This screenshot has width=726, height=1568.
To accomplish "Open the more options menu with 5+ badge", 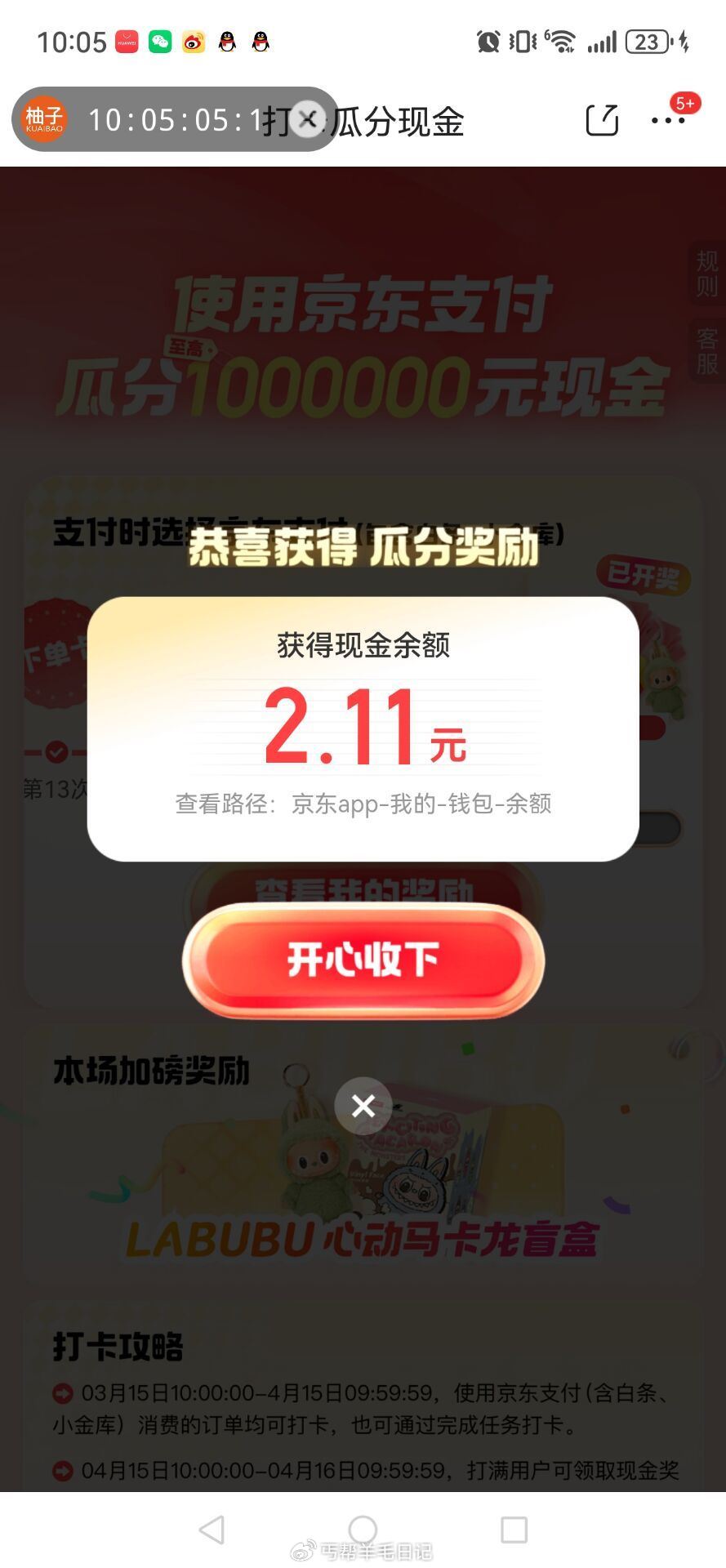I will [670, 122].
